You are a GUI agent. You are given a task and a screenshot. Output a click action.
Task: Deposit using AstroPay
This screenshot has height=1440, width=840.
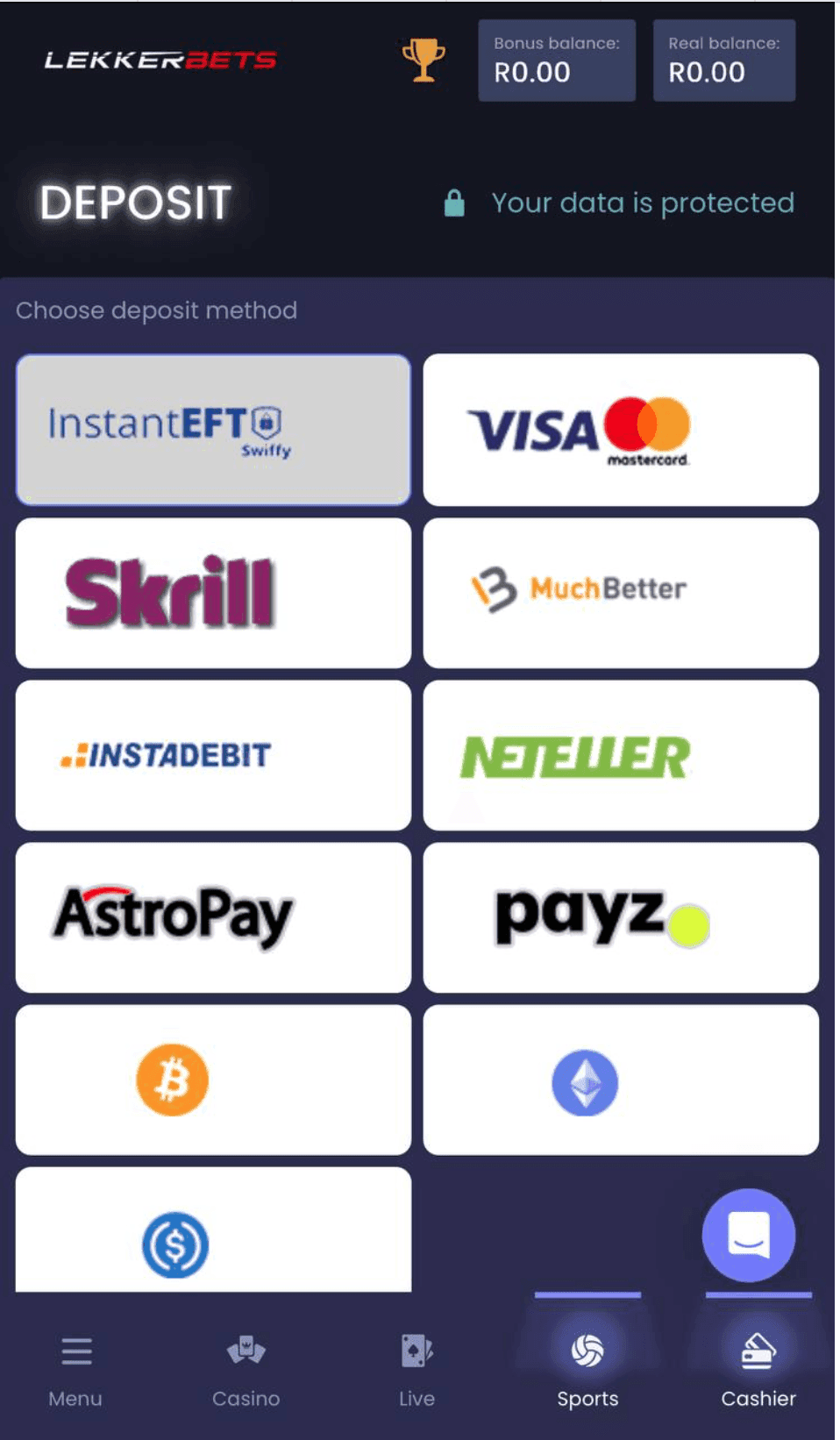point(213,917)
